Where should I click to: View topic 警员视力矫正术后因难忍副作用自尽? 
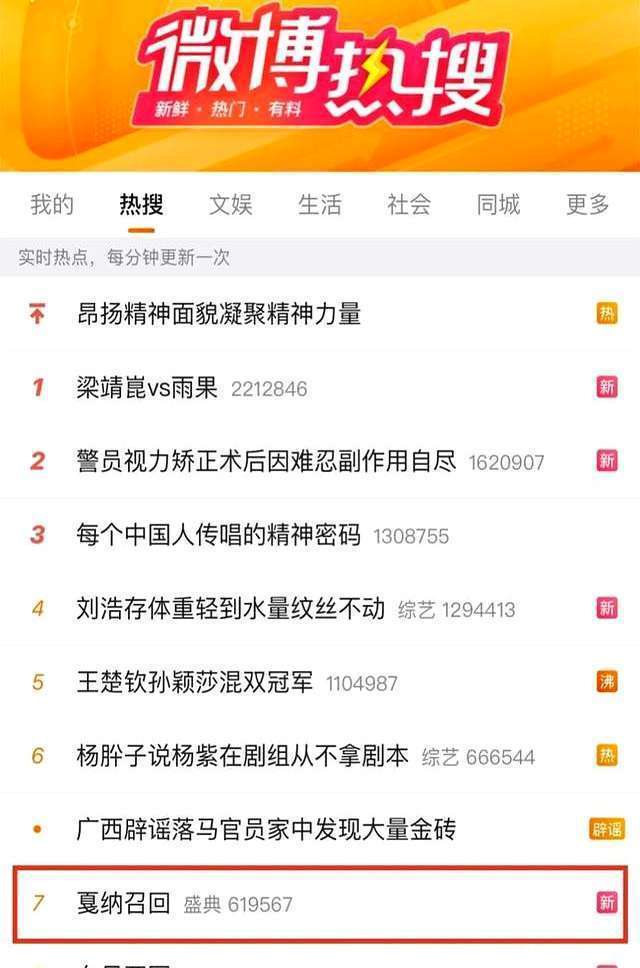(x=266, y=461)
